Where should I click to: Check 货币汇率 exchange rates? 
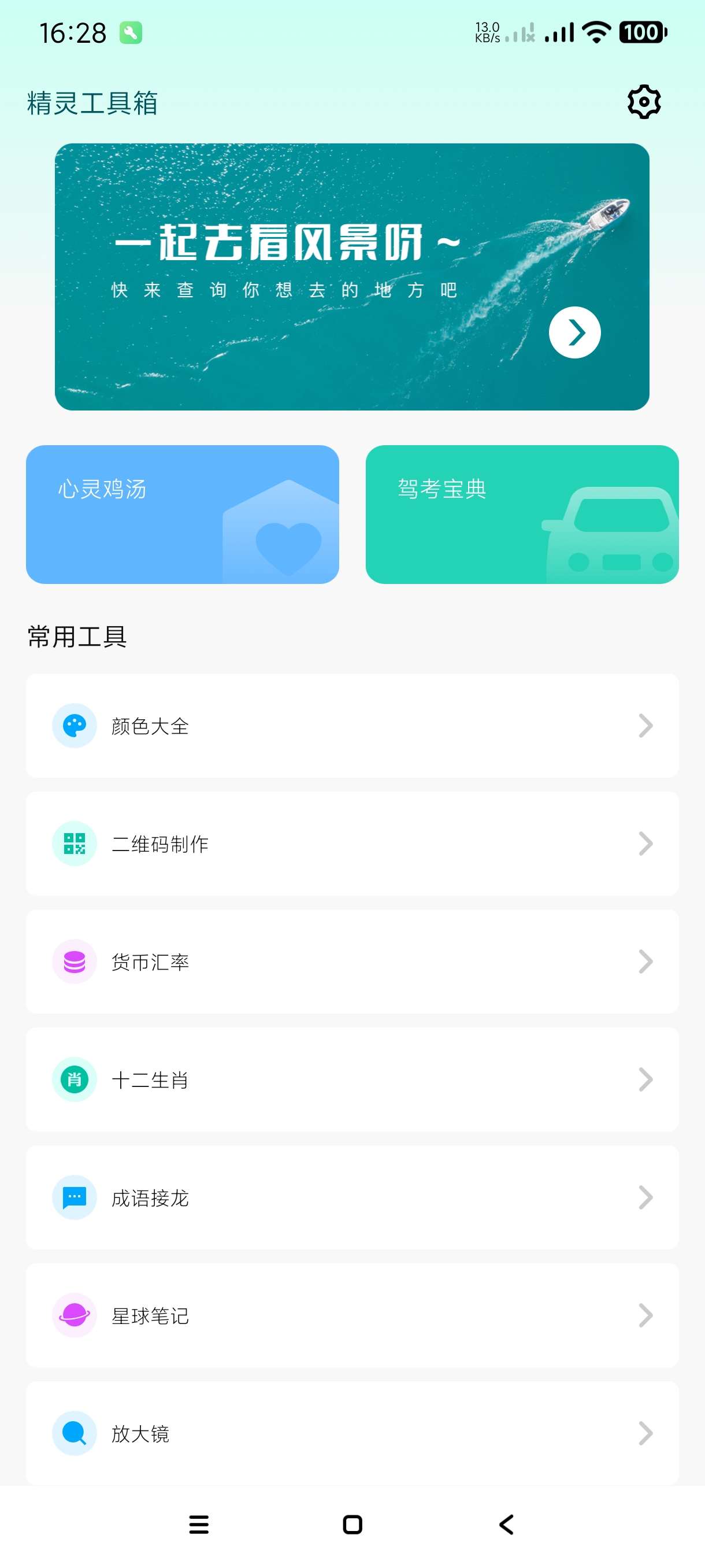pos(352,961)
